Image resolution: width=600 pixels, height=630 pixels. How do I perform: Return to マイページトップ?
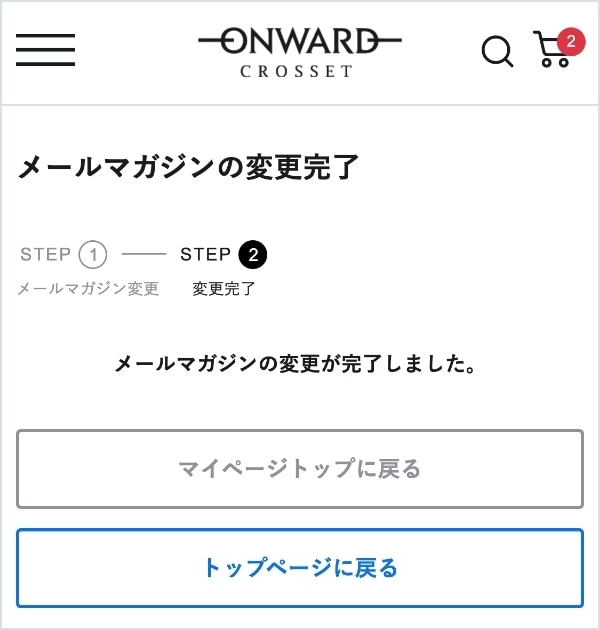pos(299,469)
